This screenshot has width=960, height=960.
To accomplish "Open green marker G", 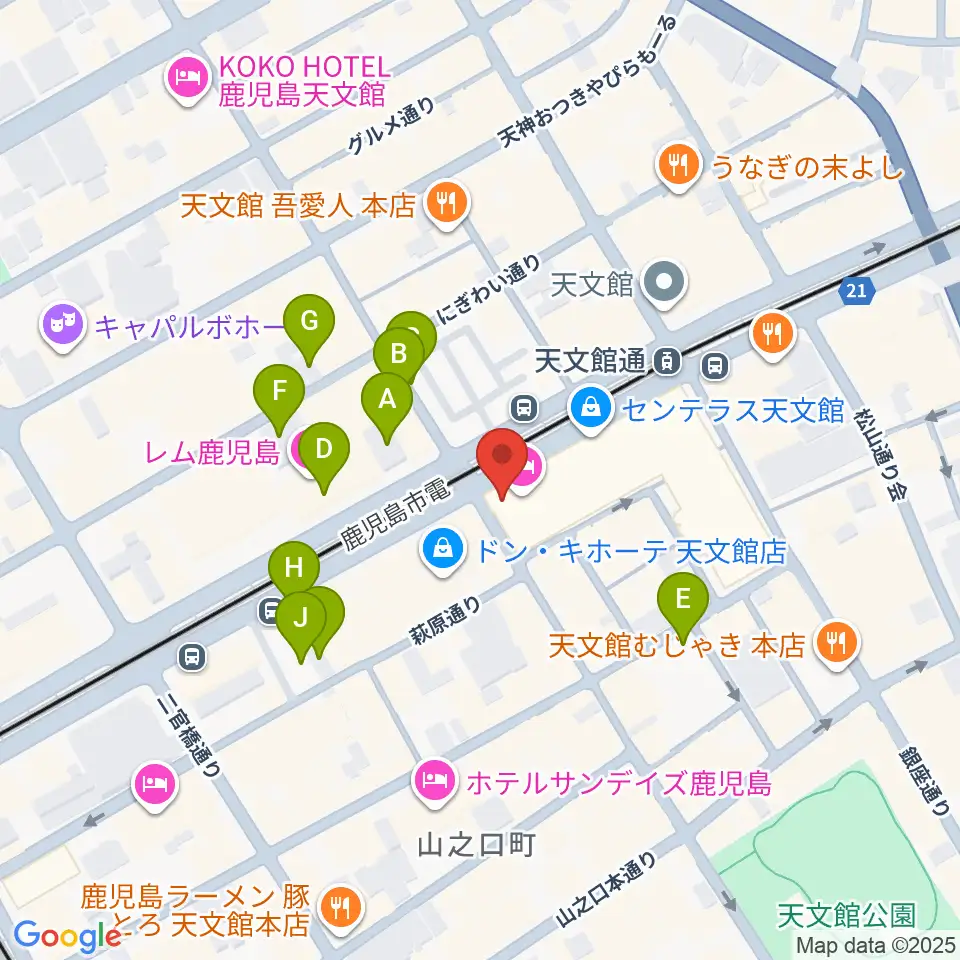I will 309,323.
